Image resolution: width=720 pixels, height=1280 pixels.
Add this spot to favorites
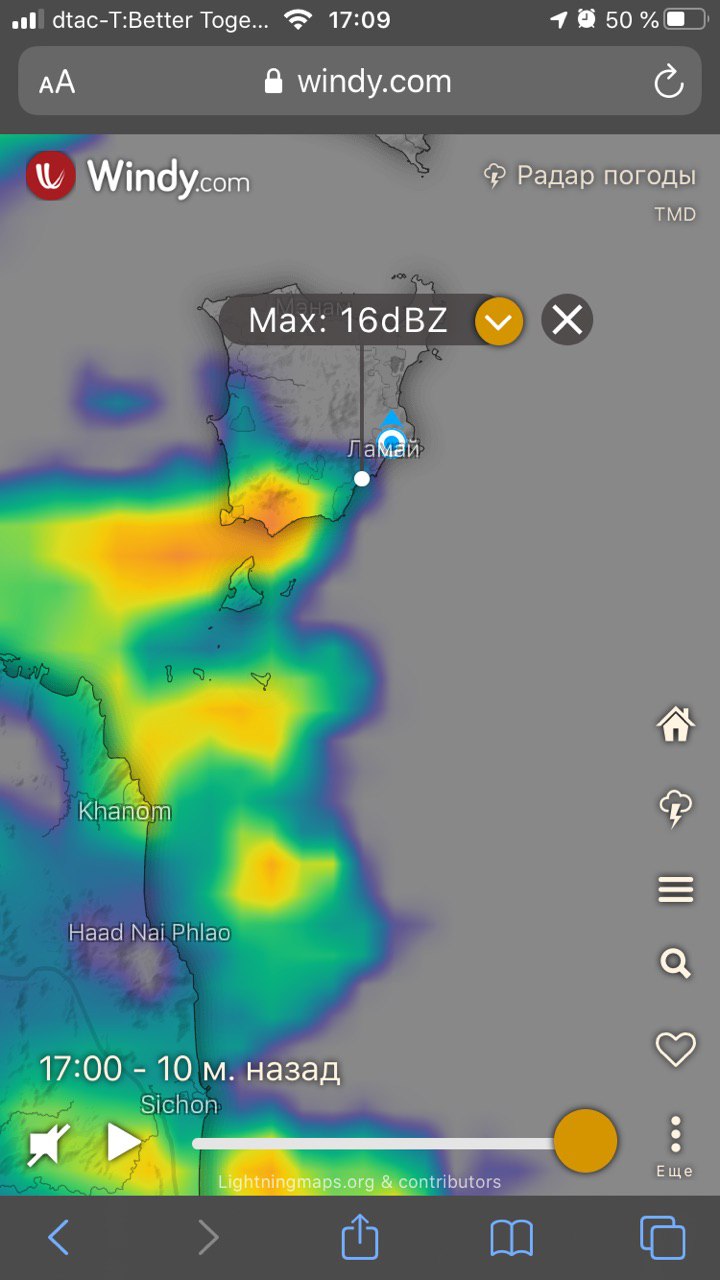[x=675, y=1049]
